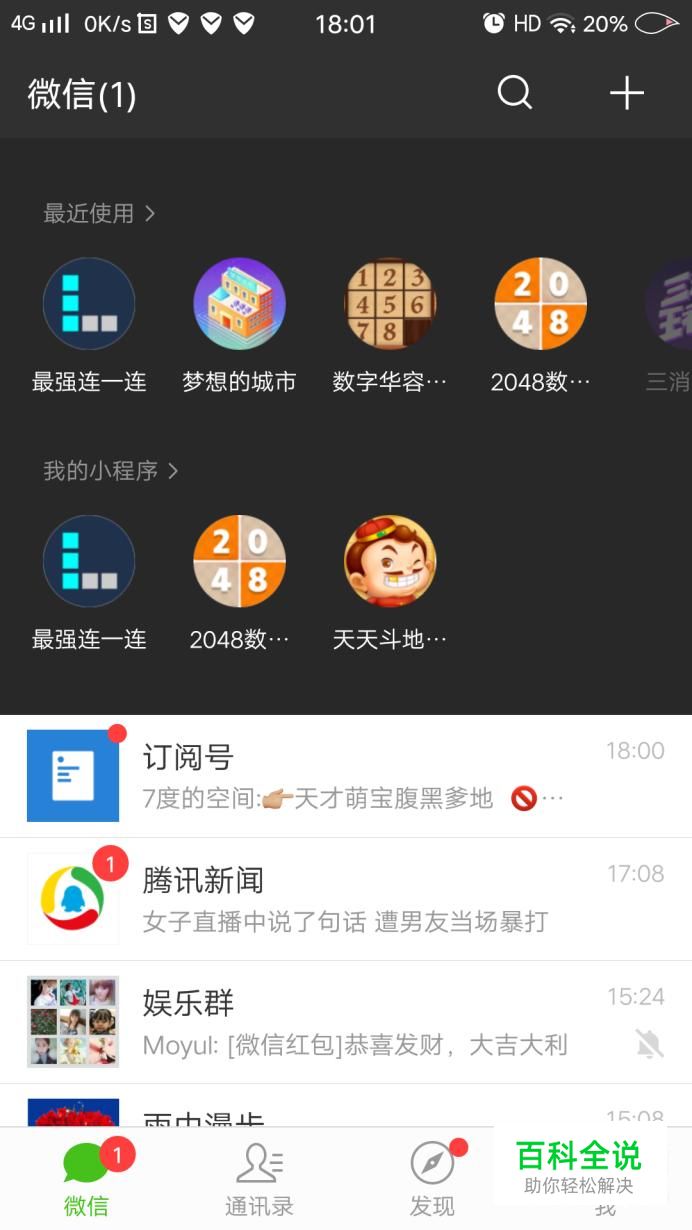Tap the plus icon to add
Image resolution: width=692 pixels, height=1230 pixels.
627,93
